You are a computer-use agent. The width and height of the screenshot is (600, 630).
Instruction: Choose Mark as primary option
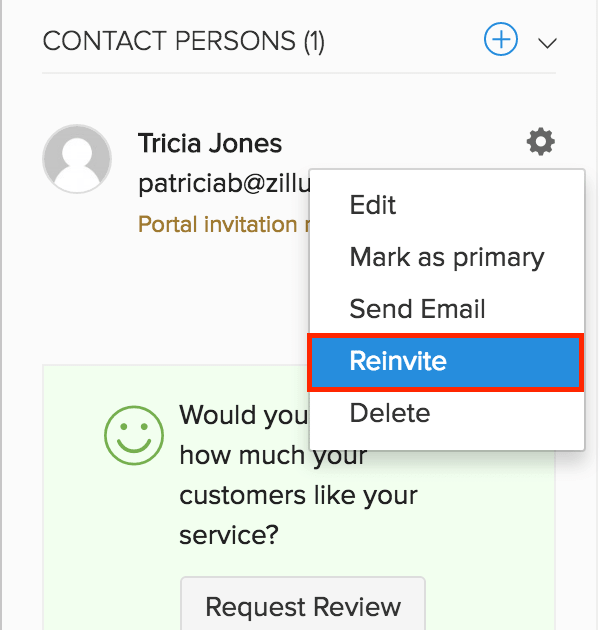(446, 257)
